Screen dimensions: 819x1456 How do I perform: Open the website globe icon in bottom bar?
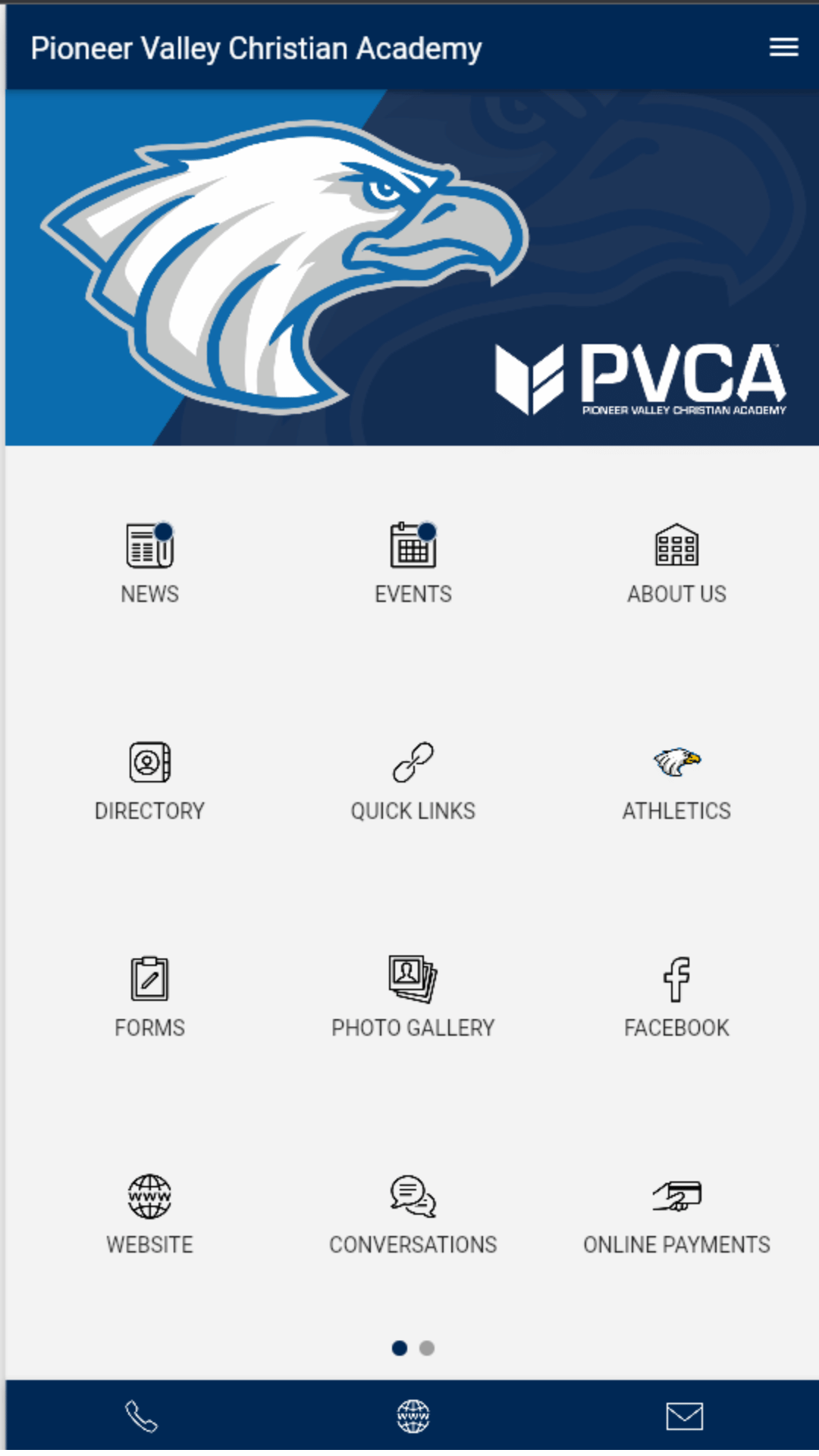tap(413, 1416)
